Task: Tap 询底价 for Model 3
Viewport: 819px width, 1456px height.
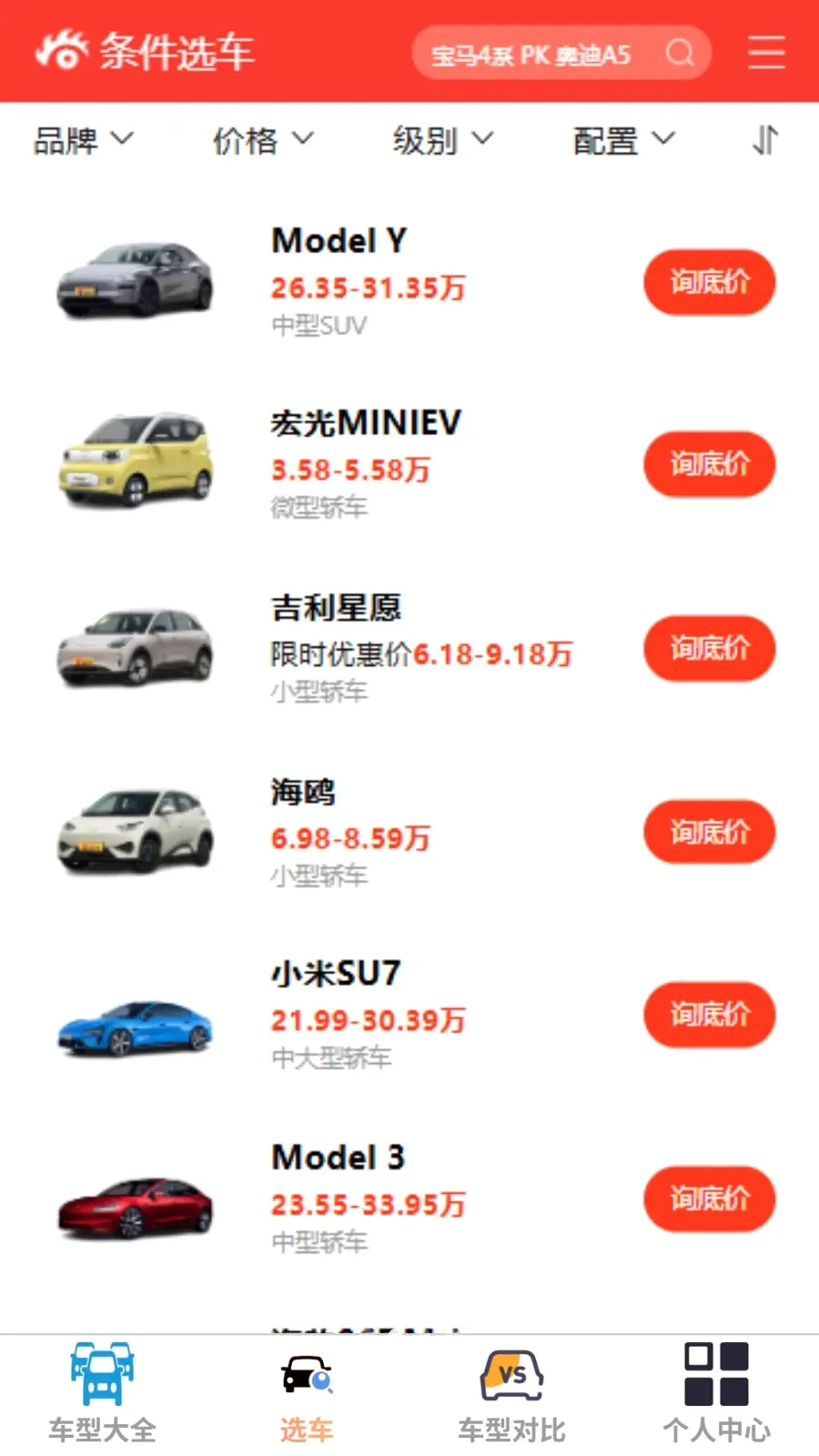Action: click(710, 1198)
